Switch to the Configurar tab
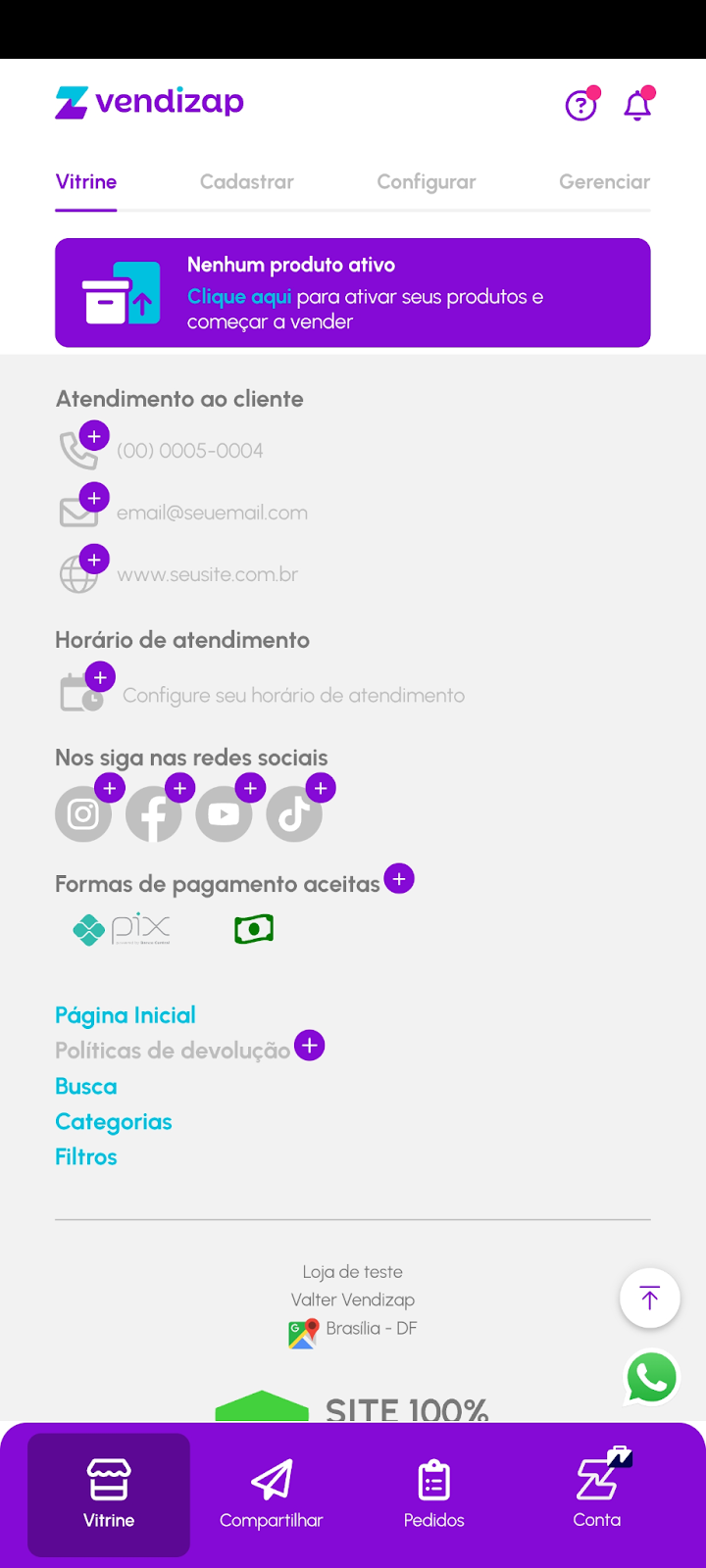The image size is (706, 1568). click(426, 182)
